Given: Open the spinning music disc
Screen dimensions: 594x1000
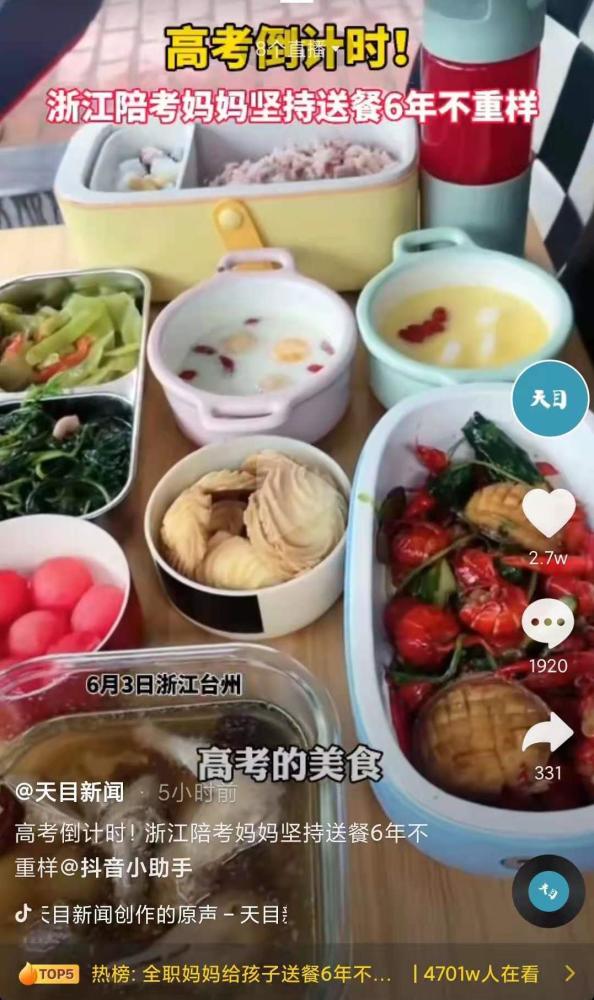Looking at the screenshot, I should pos(548,891).
